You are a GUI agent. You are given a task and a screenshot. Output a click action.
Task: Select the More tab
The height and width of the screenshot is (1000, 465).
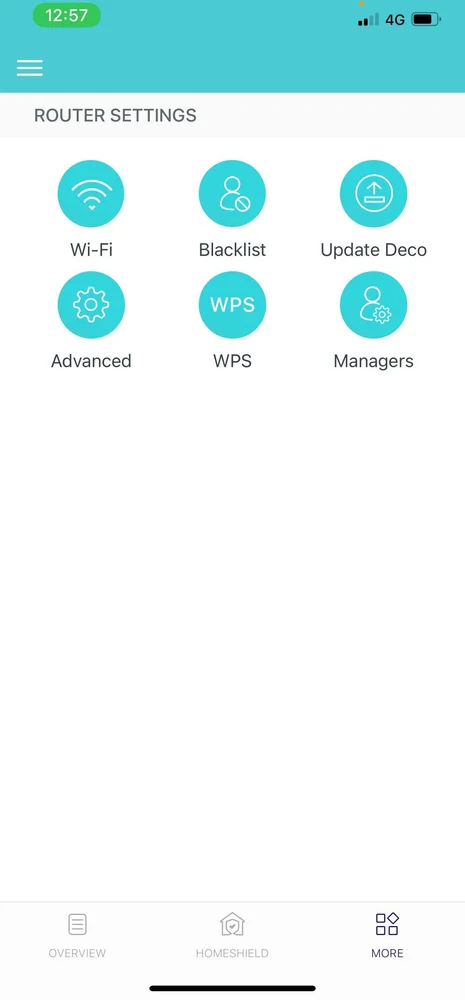coord(387,935)
